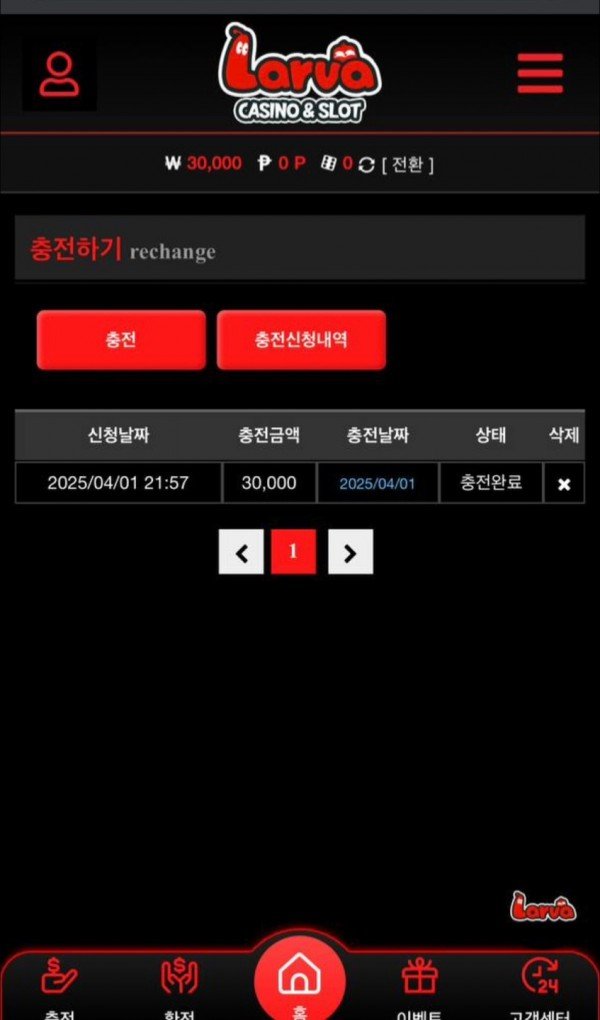600x1020 pixels.
Task: Go to the previous page arrow
Action: pyautogui.click(x=241, y=552)
